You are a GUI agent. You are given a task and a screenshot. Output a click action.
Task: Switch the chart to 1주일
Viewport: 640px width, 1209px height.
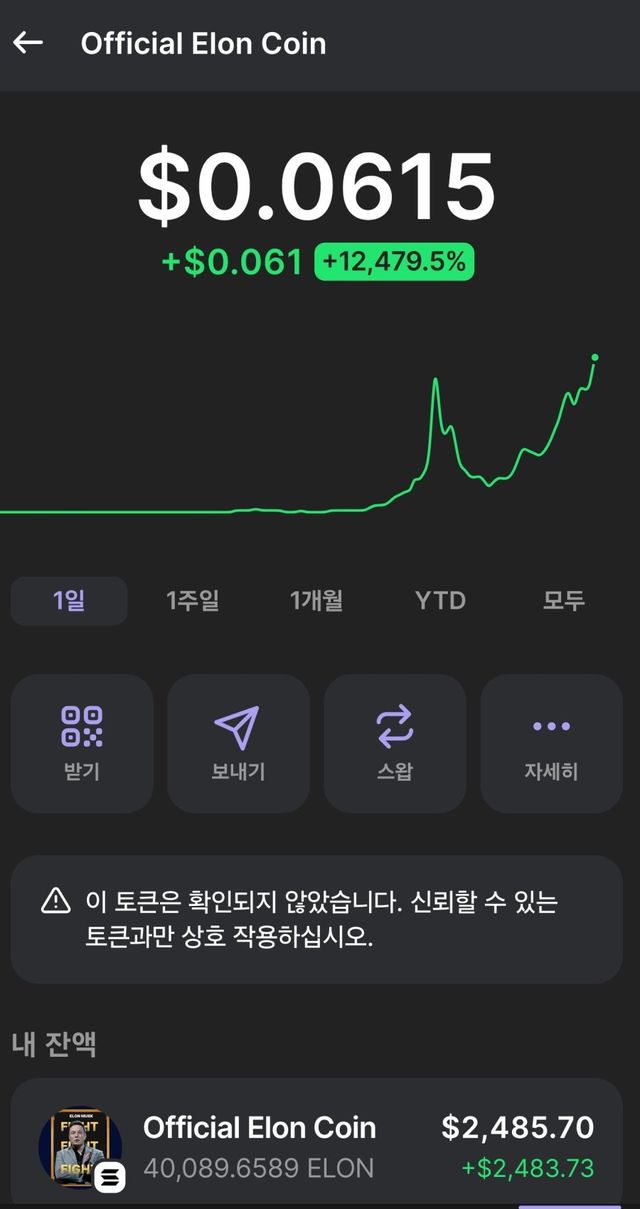click(x=192, y=600)
